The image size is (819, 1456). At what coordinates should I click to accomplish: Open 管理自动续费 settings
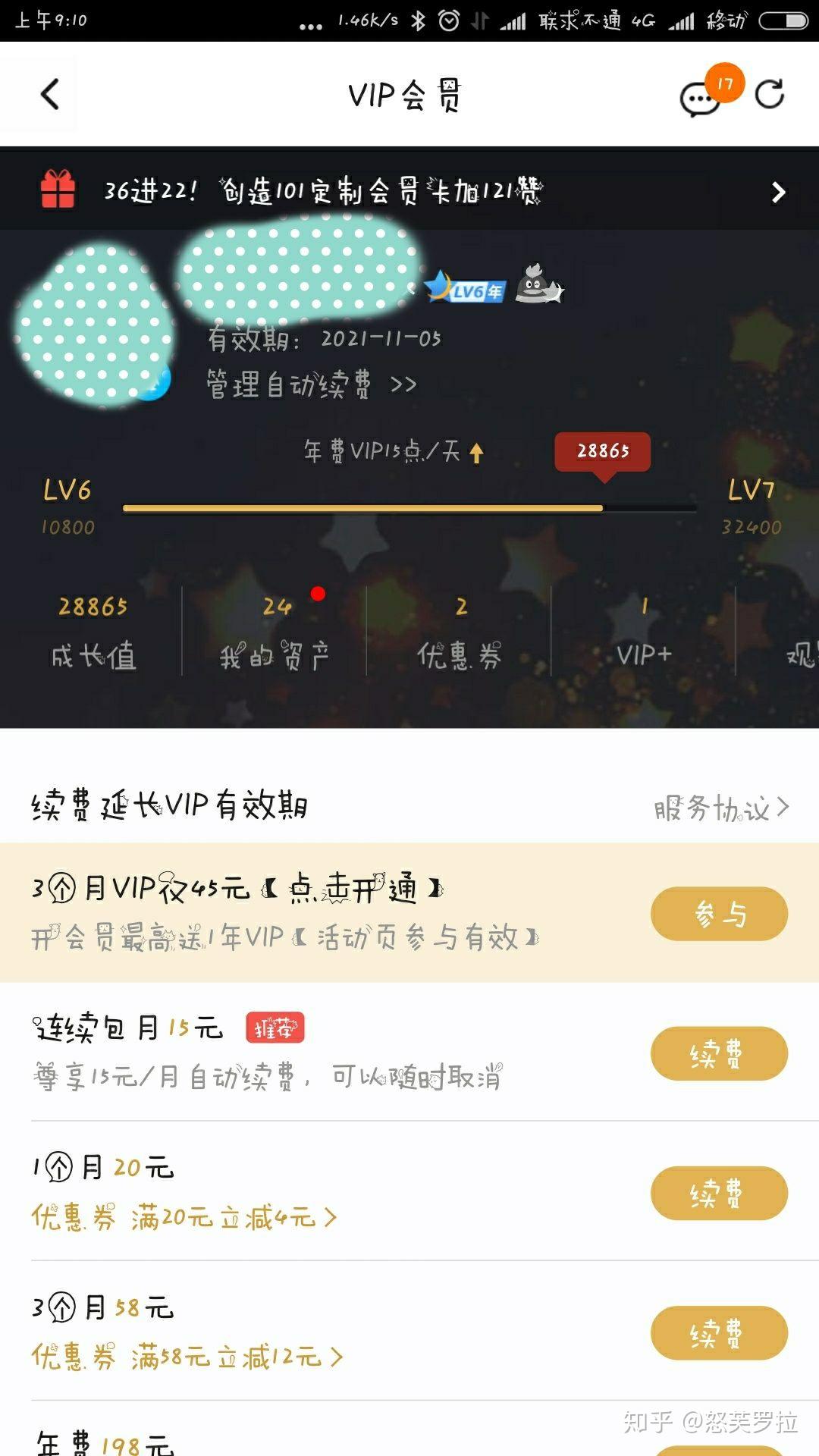point(312,385)
